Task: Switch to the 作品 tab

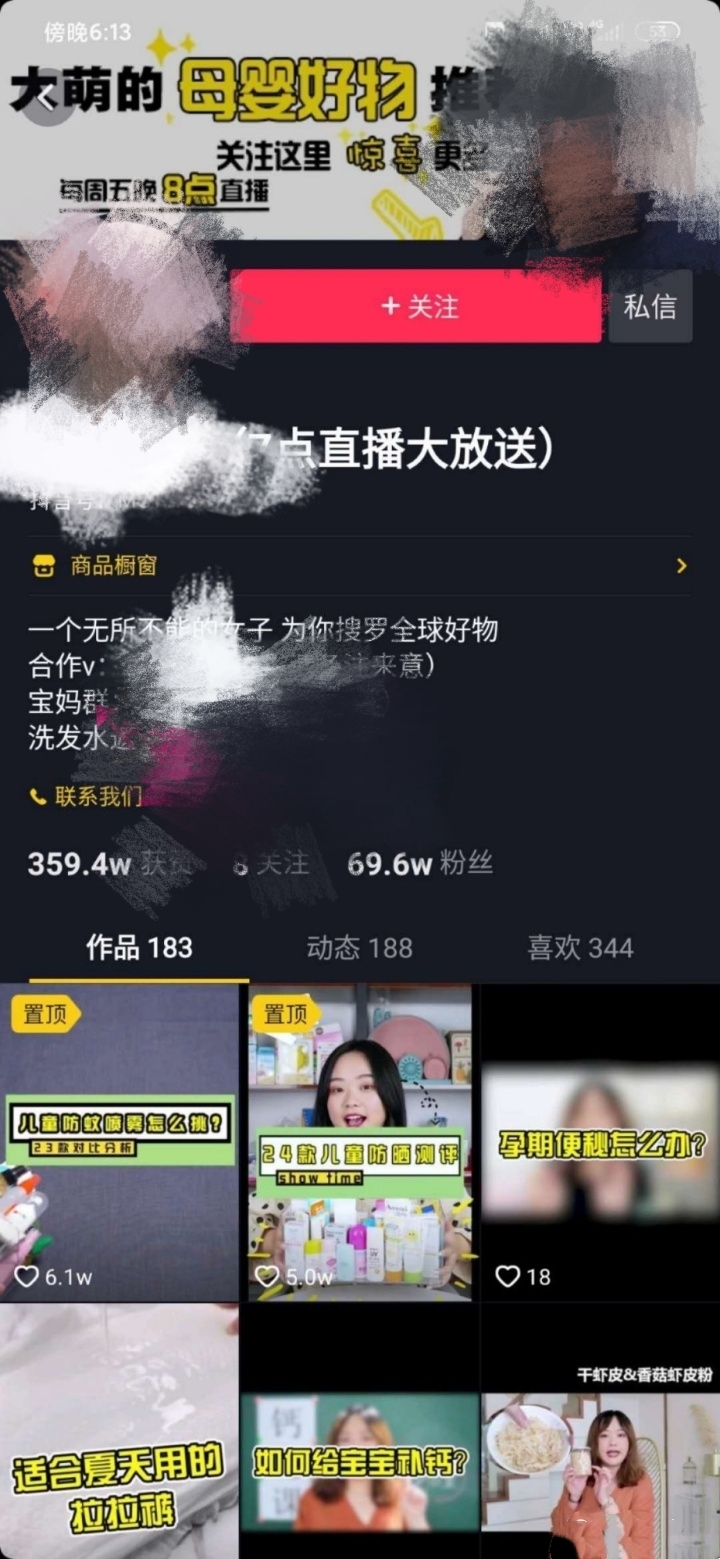Action: click(x=139, y=947)
